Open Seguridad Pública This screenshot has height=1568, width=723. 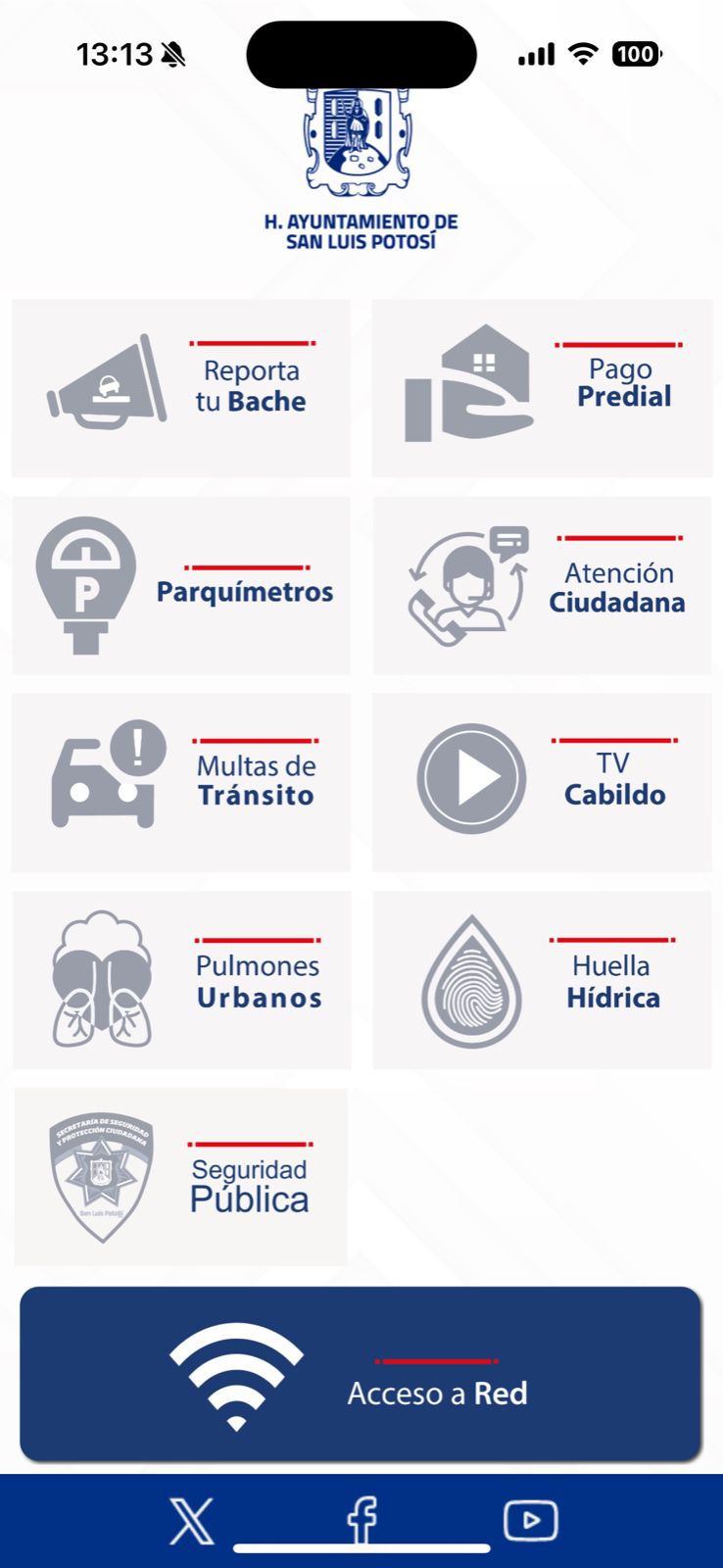tap(181, 1177)
